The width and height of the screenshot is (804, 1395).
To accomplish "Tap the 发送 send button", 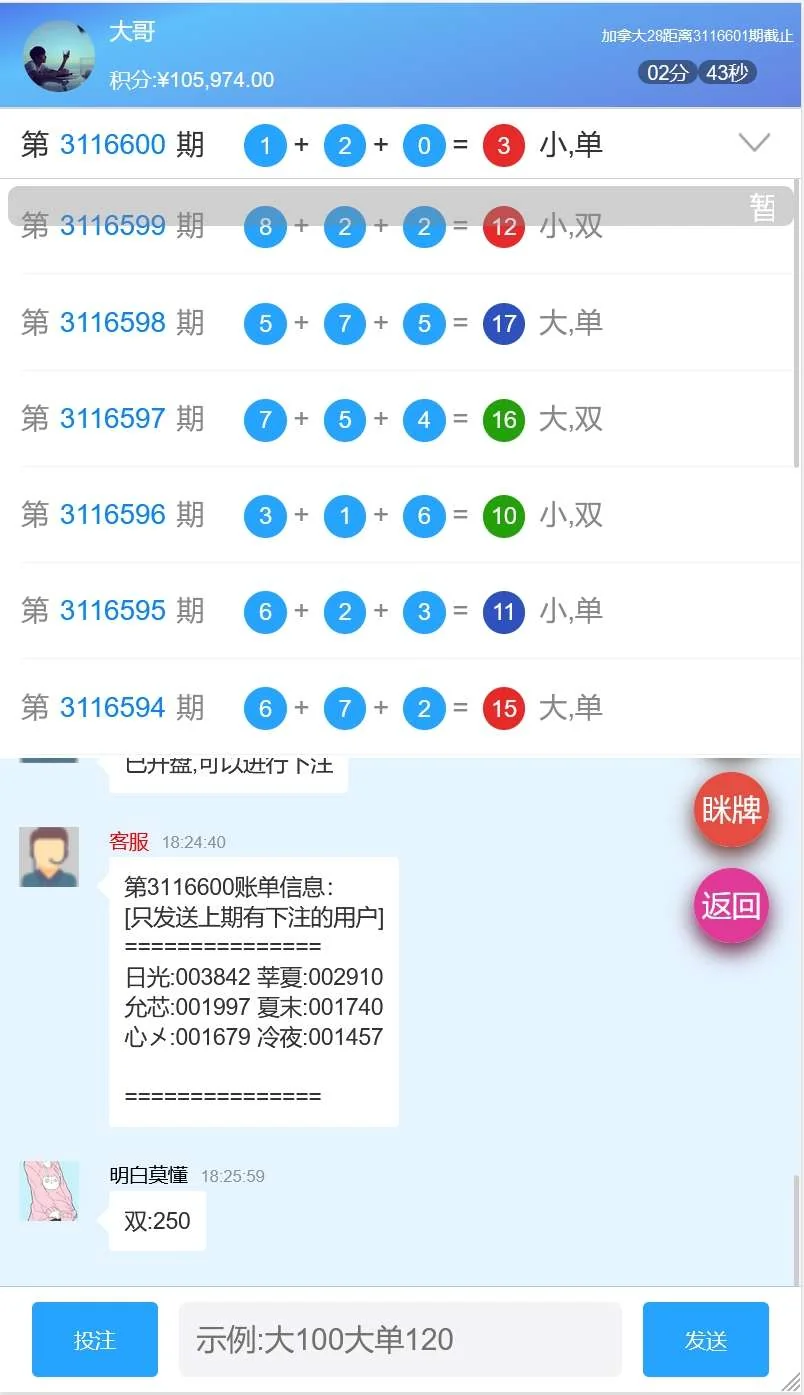I will point(705,1339).
